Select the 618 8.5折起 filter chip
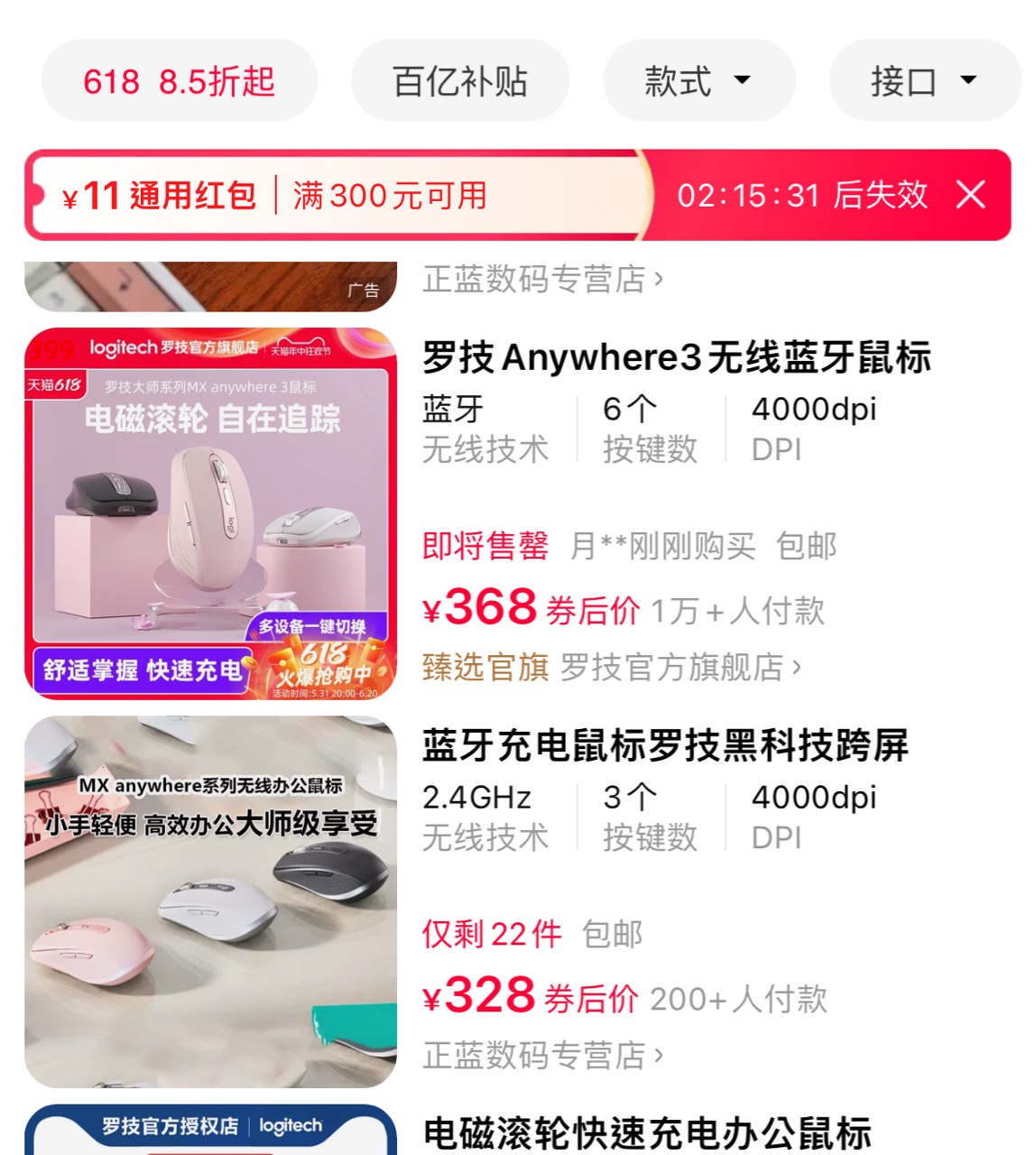 click(x=179, y=81)
